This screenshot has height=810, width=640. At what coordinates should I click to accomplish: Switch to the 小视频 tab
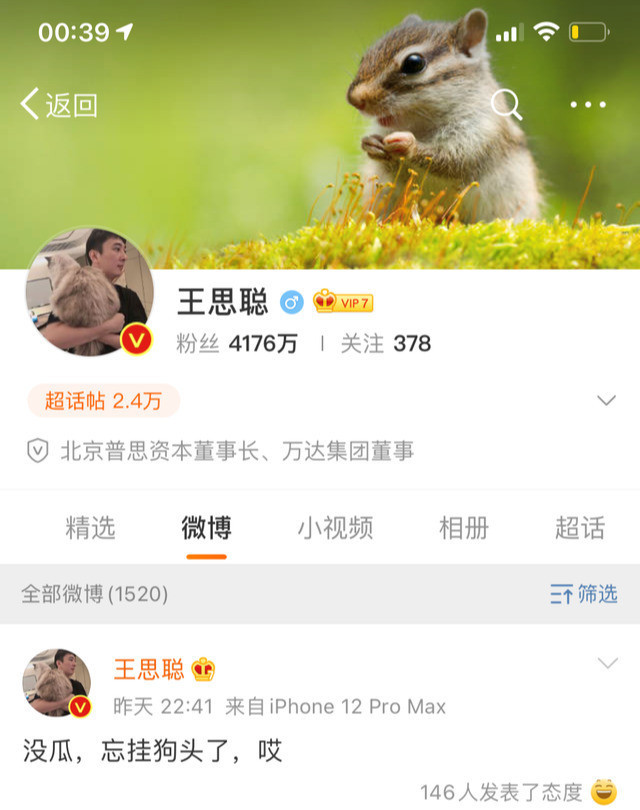335,527
